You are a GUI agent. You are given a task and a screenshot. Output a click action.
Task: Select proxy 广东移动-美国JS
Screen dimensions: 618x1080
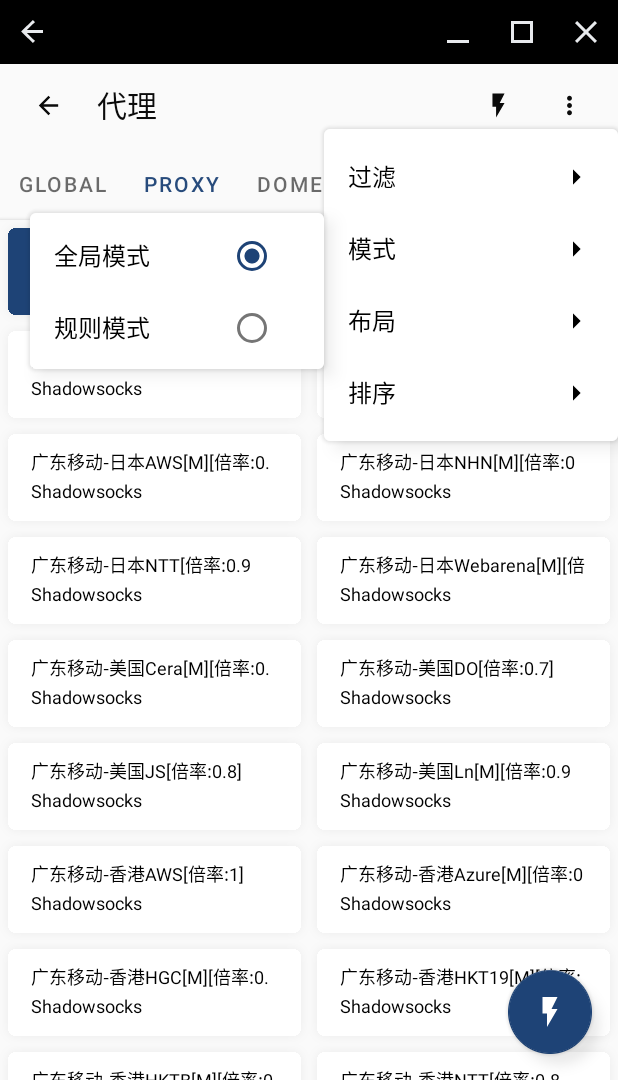[x=154, y=786]
